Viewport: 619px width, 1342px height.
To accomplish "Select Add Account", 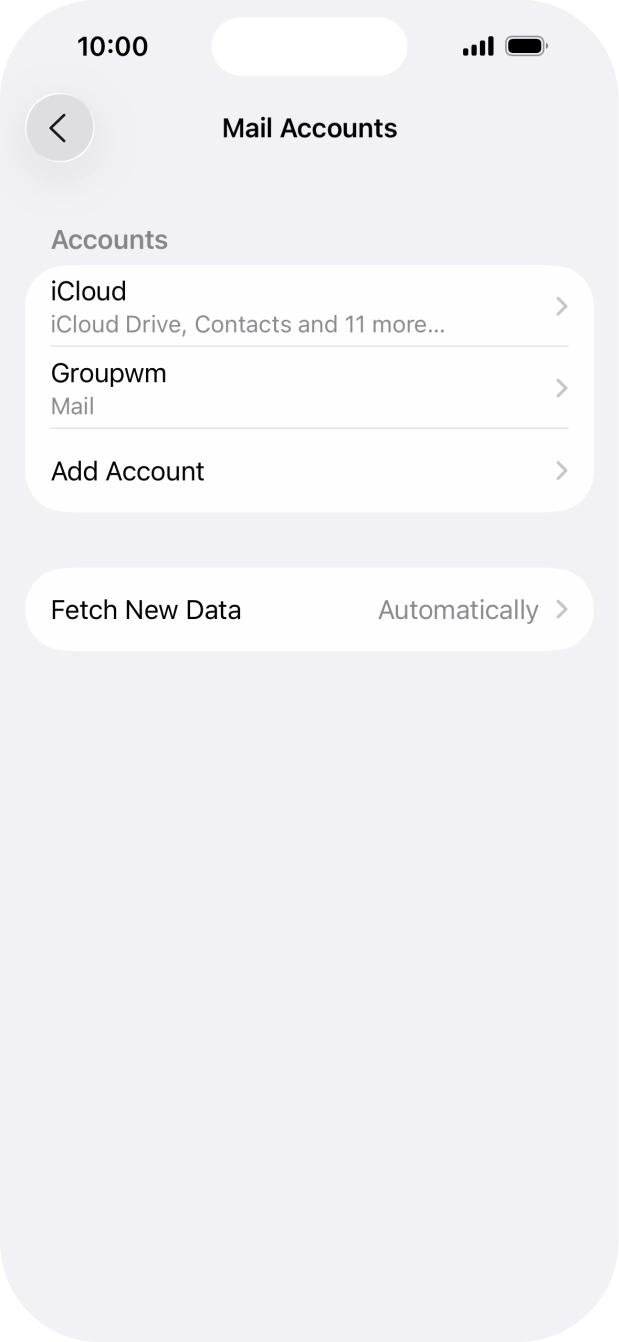I will (309, 471).
